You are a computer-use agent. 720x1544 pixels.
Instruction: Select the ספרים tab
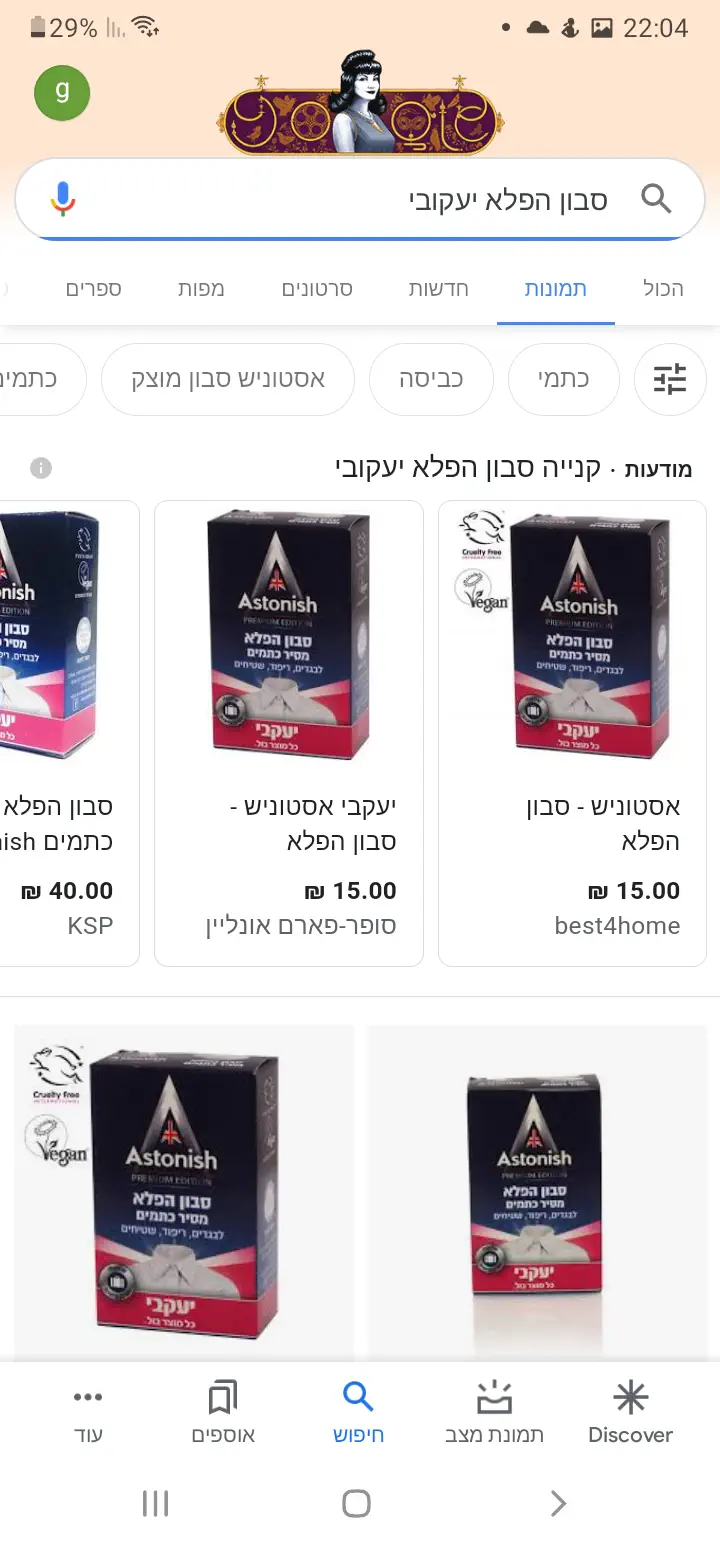pos(93,289)
